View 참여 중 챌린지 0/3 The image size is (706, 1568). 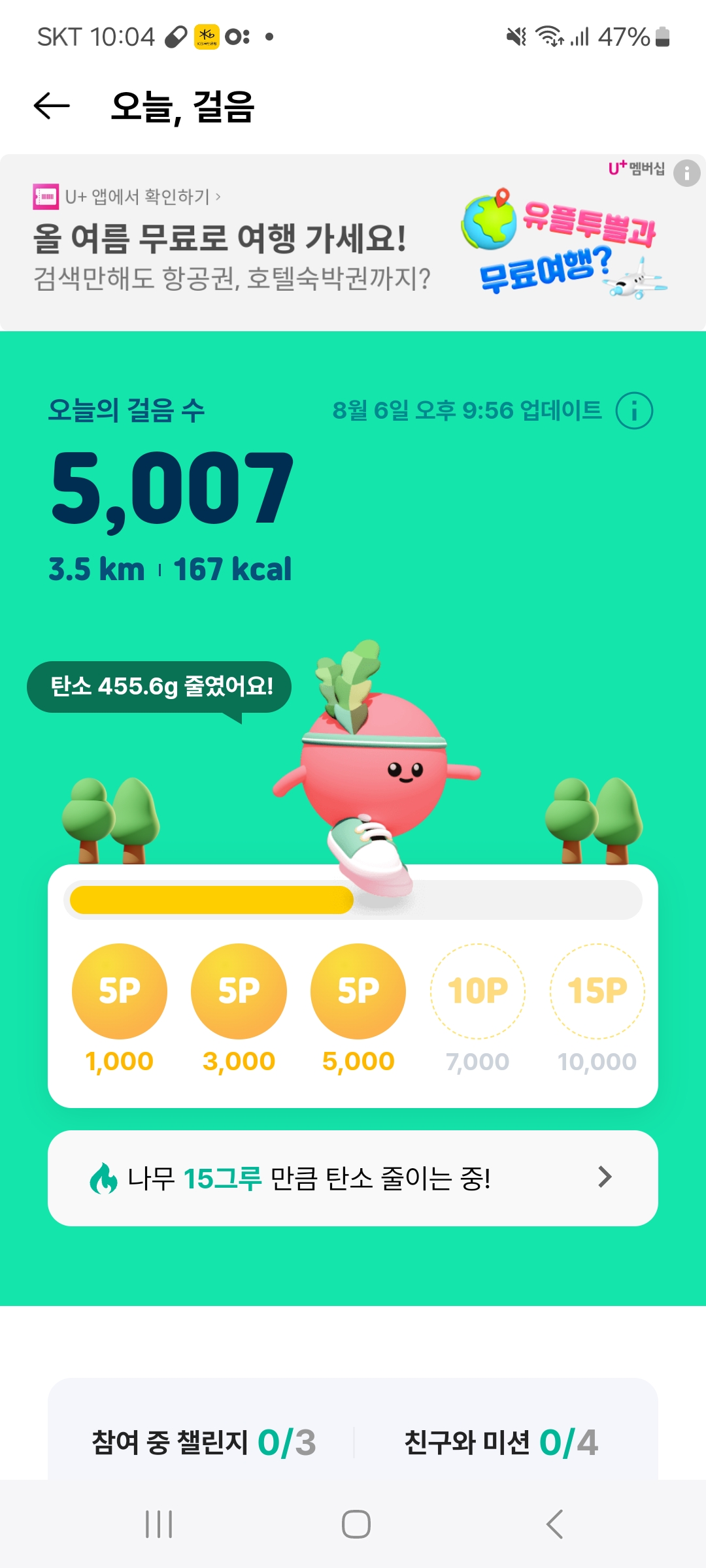click(204, 1443)
